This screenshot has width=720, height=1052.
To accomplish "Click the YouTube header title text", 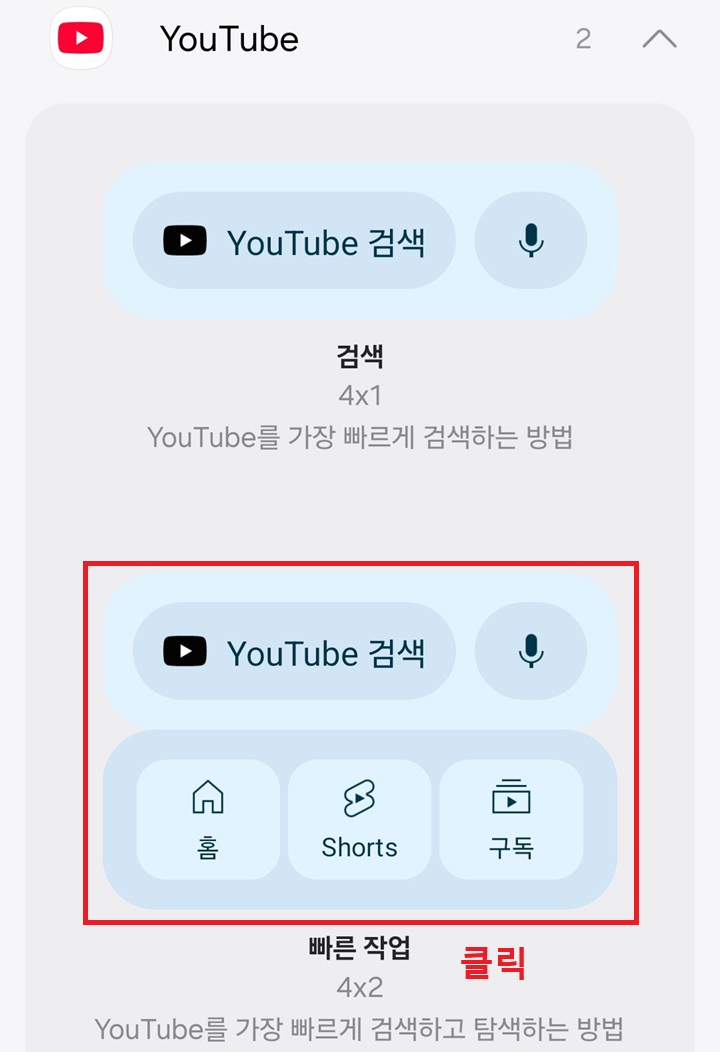I will [x=228, y=39].
